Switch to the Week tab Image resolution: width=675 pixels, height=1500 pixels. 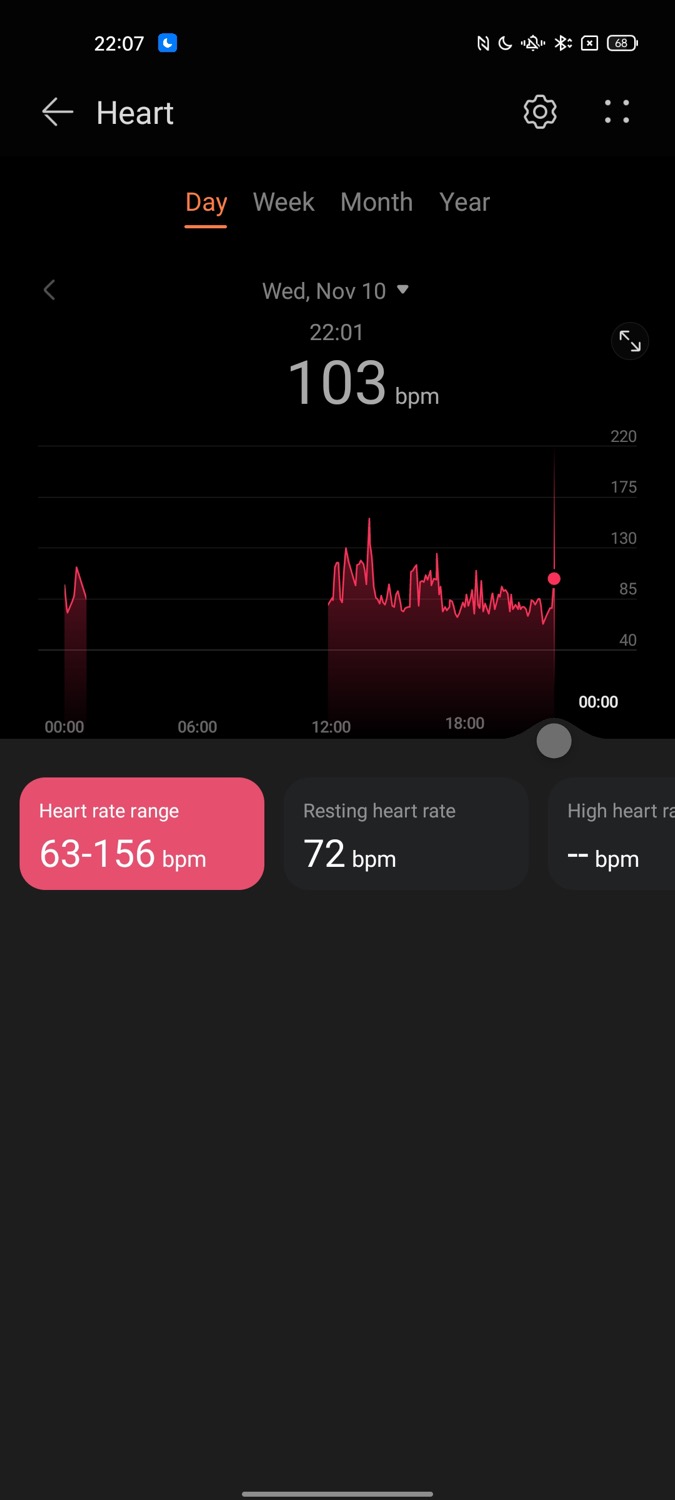coord(284,202)
